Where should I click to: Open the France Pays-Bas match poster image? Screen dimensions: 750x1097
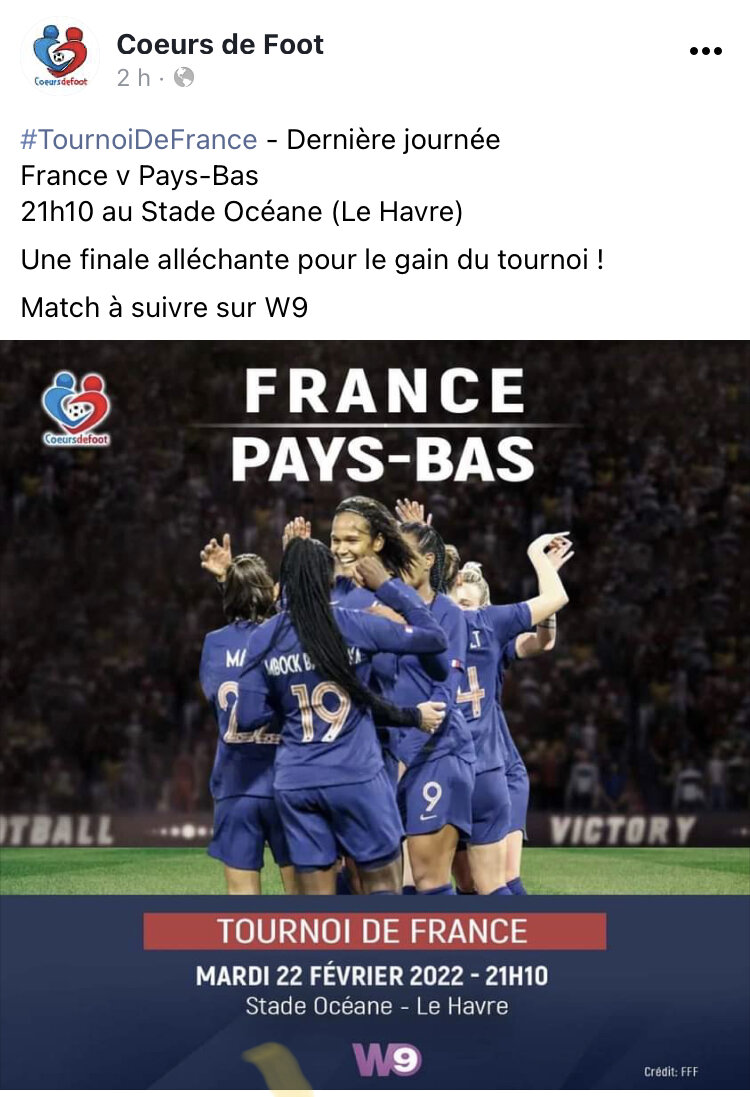[375, 714]
